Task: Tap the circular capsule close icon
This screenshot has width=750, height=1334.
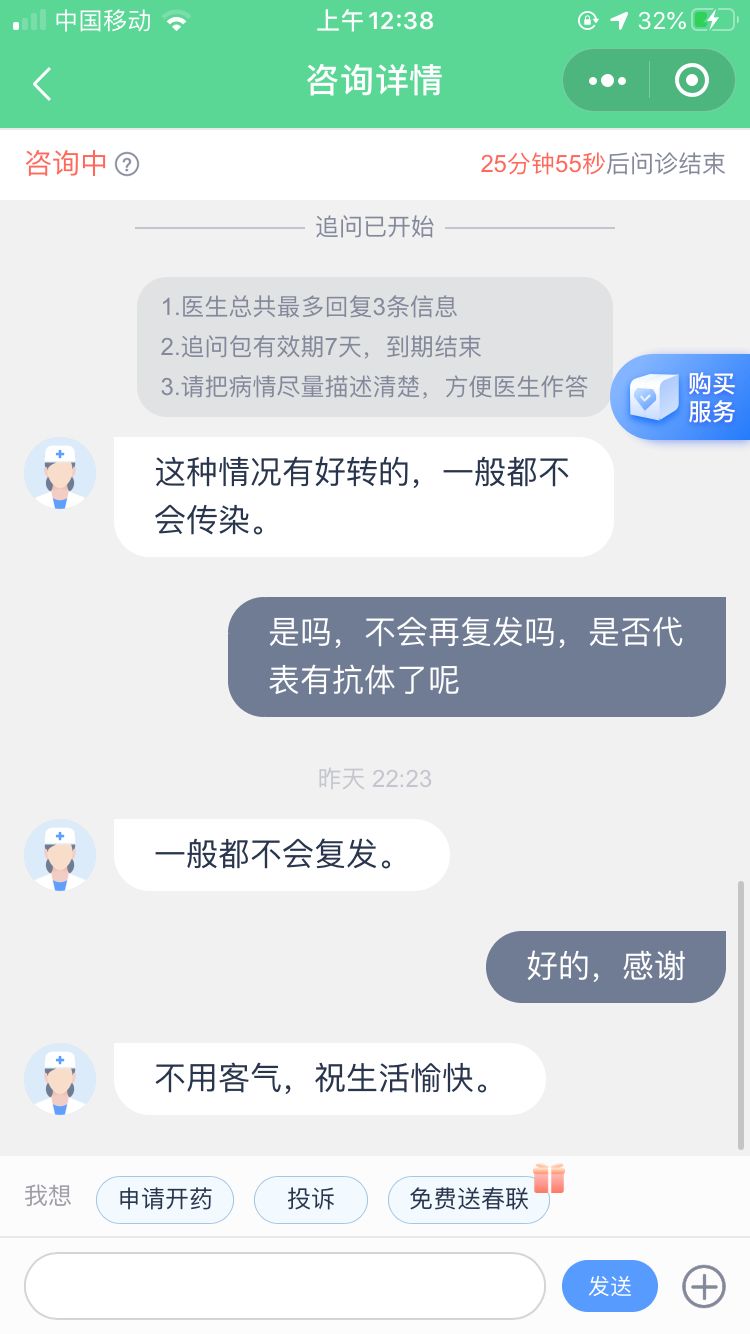Action: pos(691,80)
